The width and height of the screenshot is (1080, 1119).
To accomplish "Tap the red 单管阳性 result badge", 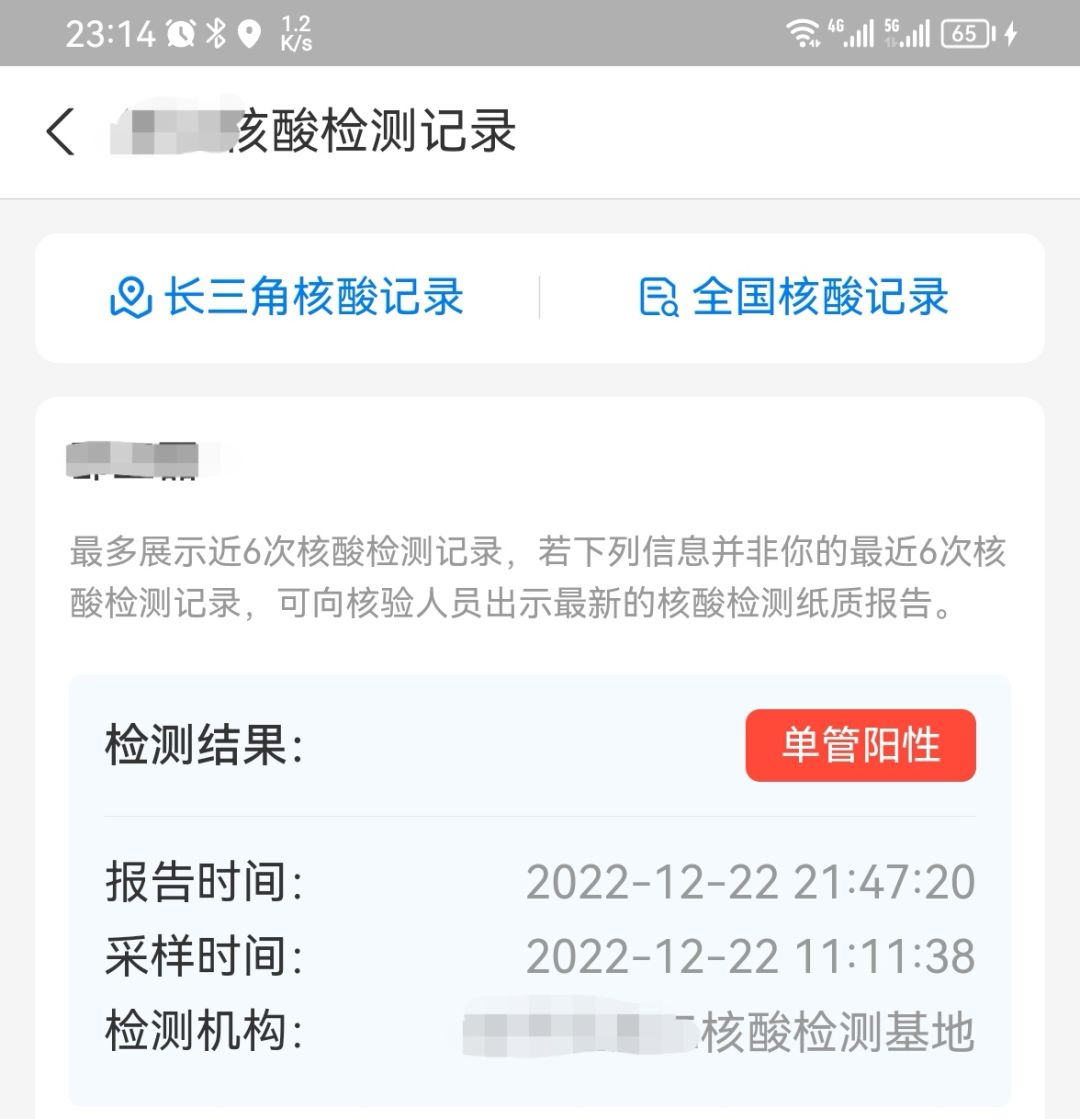I will (x=861, y=745).
